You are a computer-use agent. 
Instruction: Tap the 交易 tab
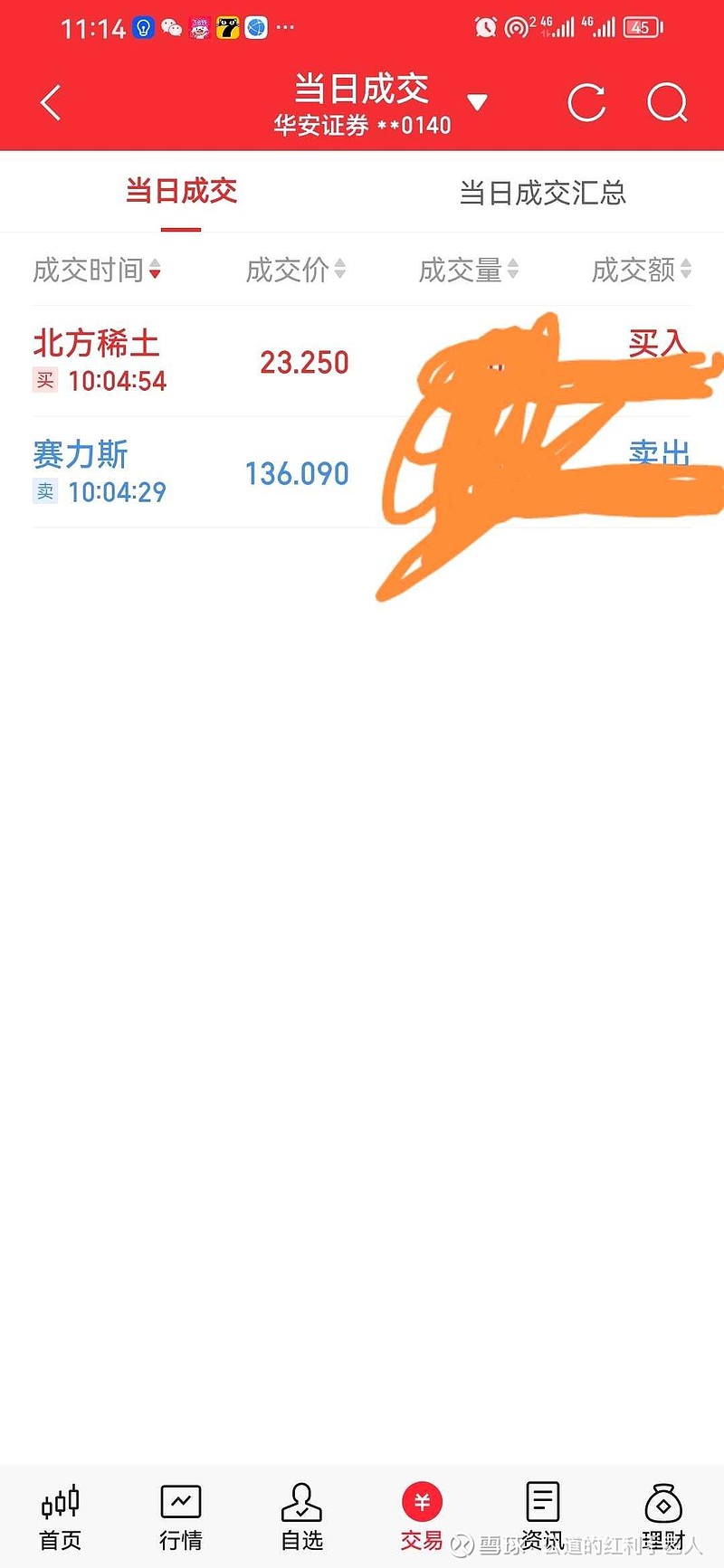[422, 1517]
